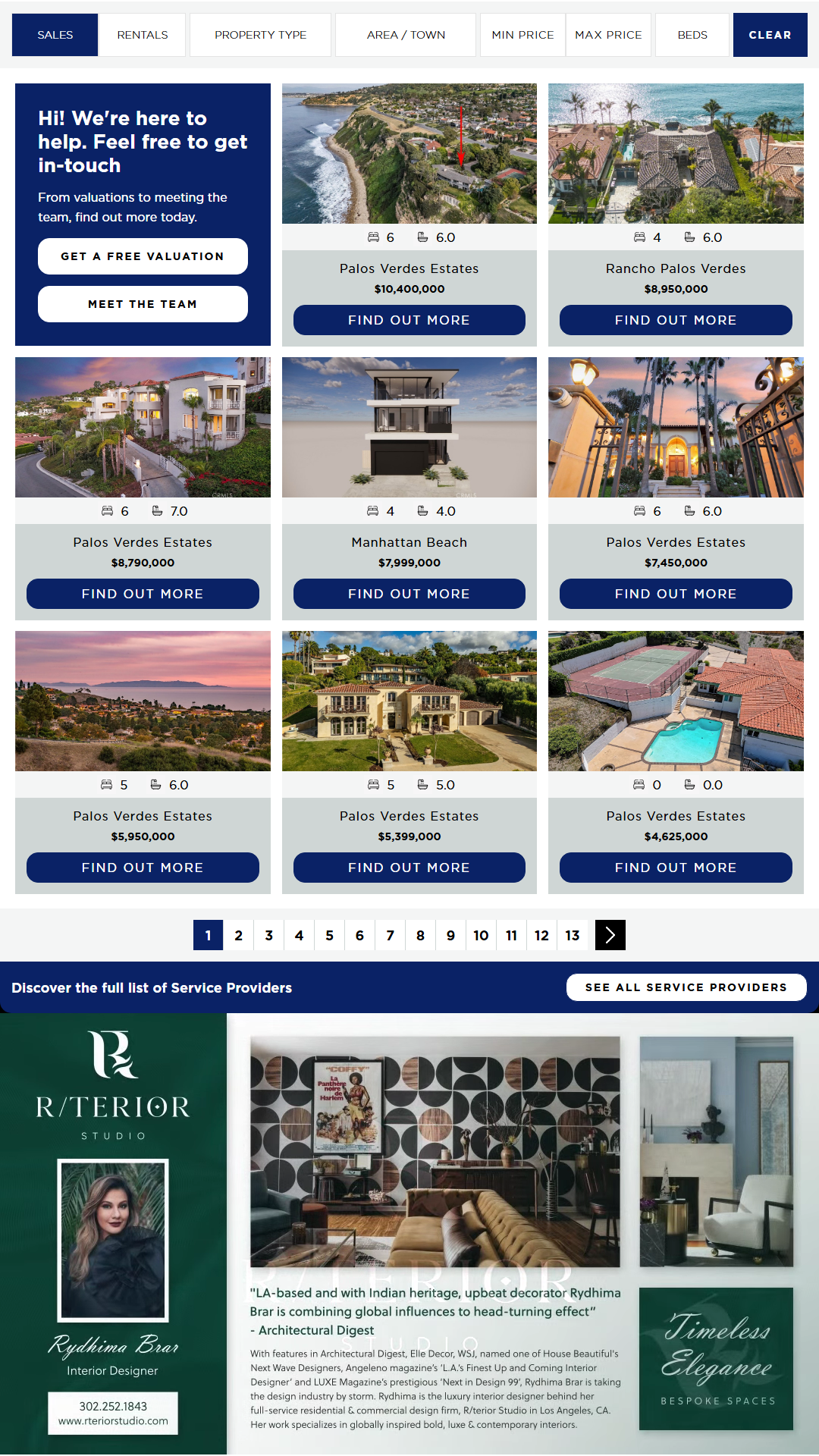Open the $4,625,000 property photo
Viewport: 819px width, 1456px height.
click(x=676, y=701)
